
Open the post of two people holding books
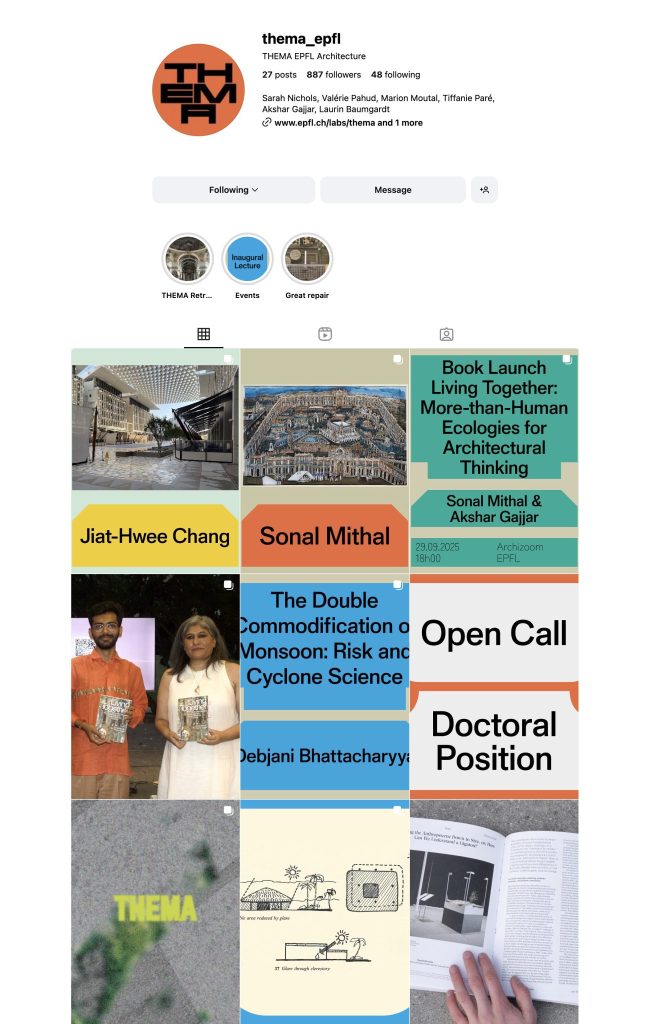tap(155, 685)
